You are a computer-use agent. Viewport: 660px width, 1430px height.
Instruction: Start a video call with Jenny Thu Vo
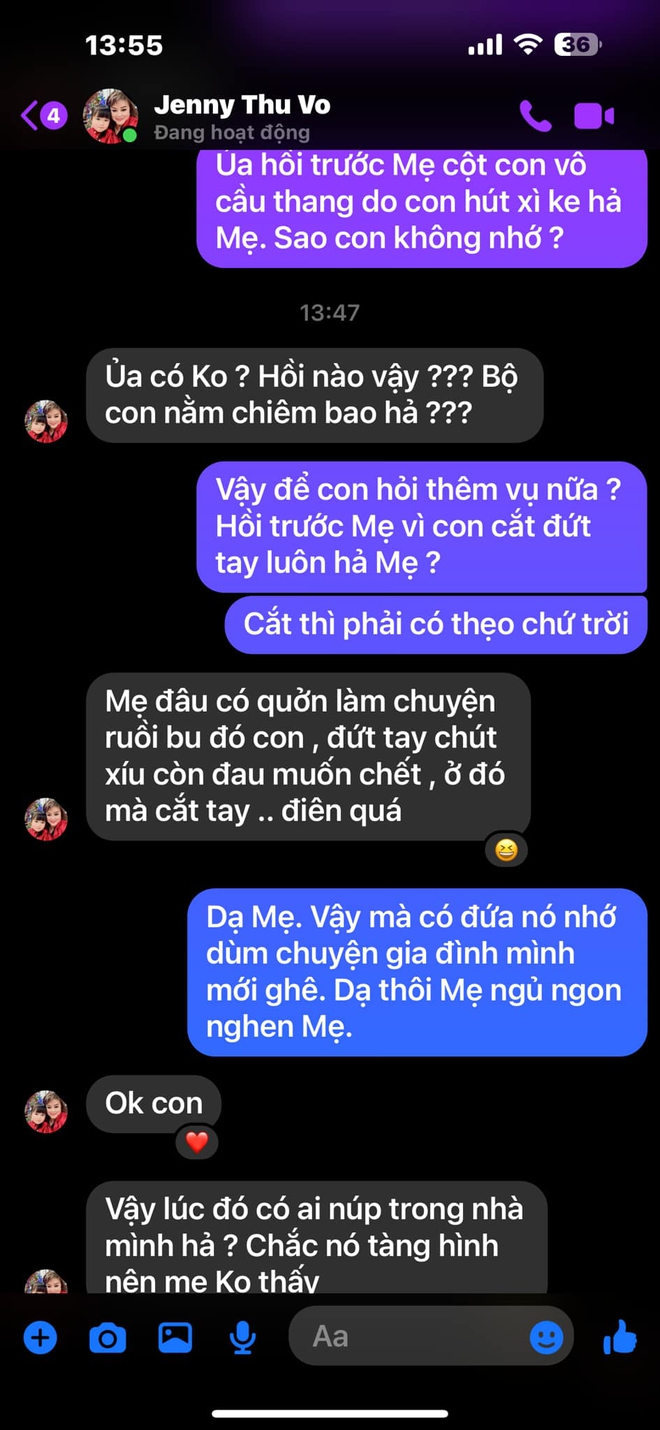(x=593, y=116)
